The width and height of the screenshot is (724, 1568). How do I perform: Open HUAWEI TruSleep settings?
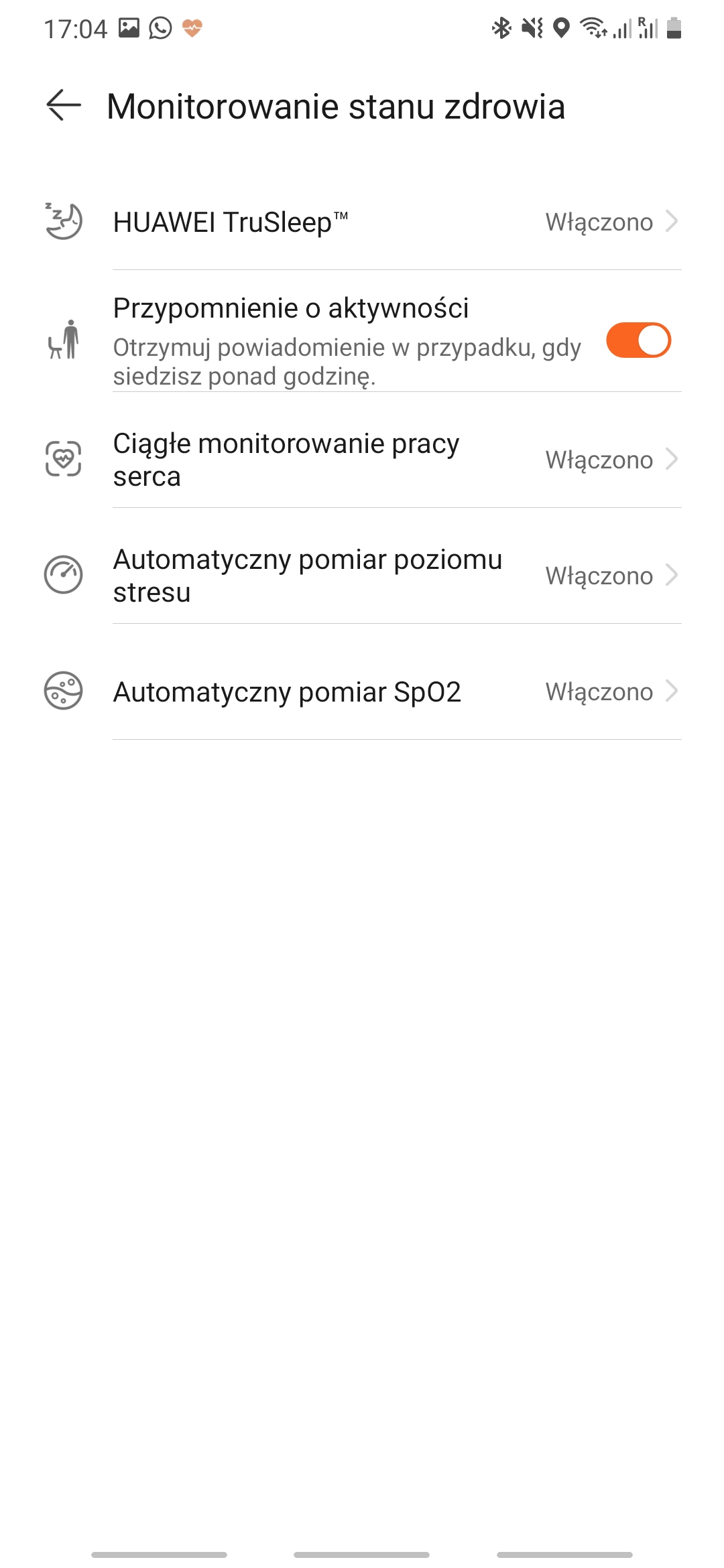[362, 222]
